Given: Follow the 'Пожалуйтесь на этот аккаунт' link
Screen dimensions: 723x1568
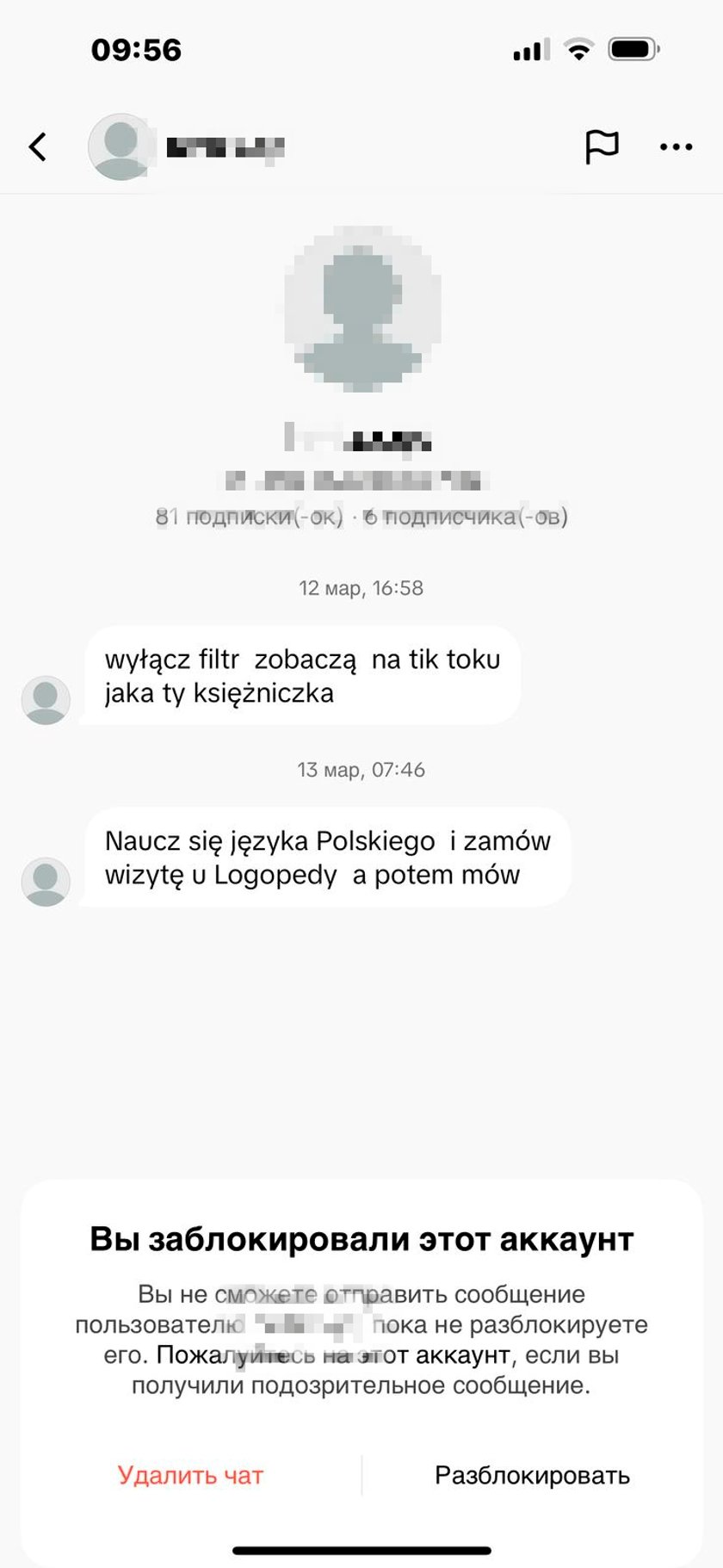Looking at the screenshot, I should click(334, 1355).
